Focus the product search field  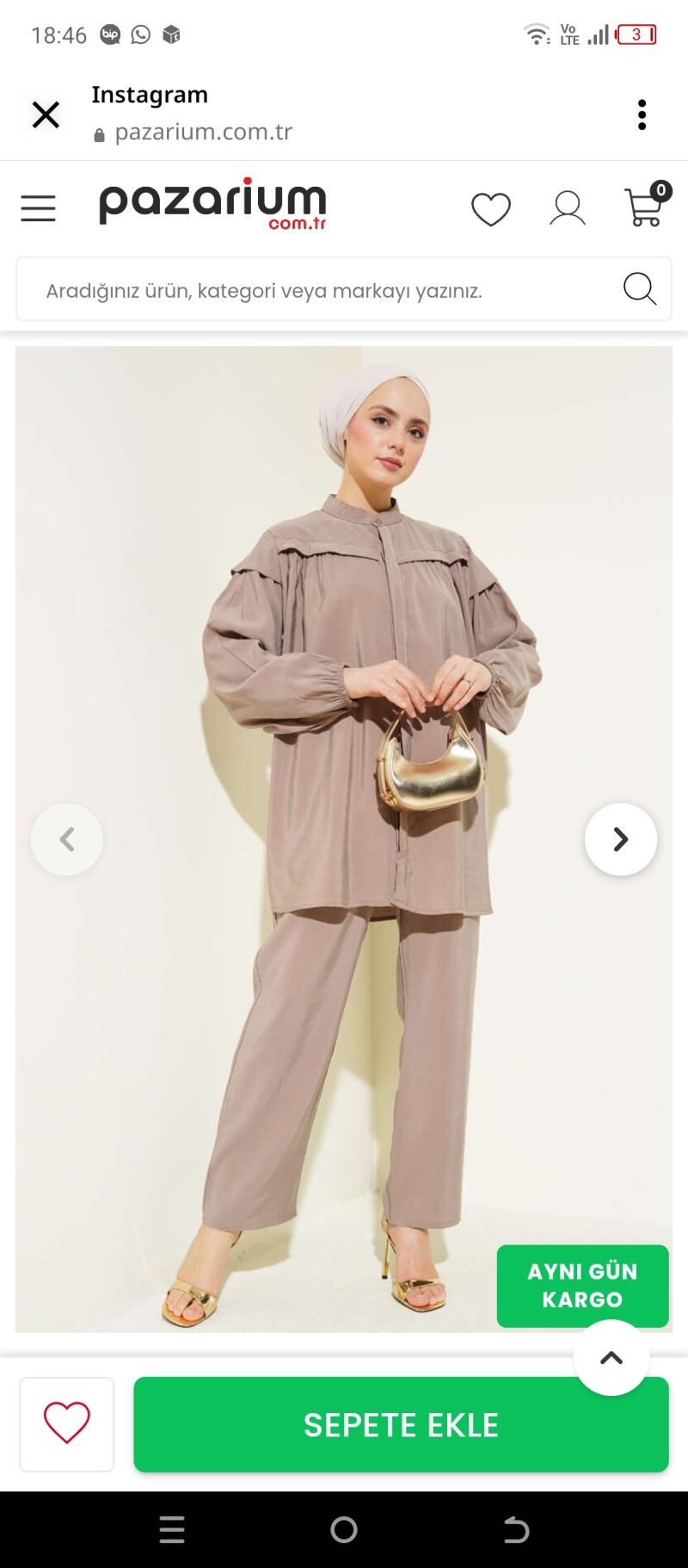click(x=318, y=290)
